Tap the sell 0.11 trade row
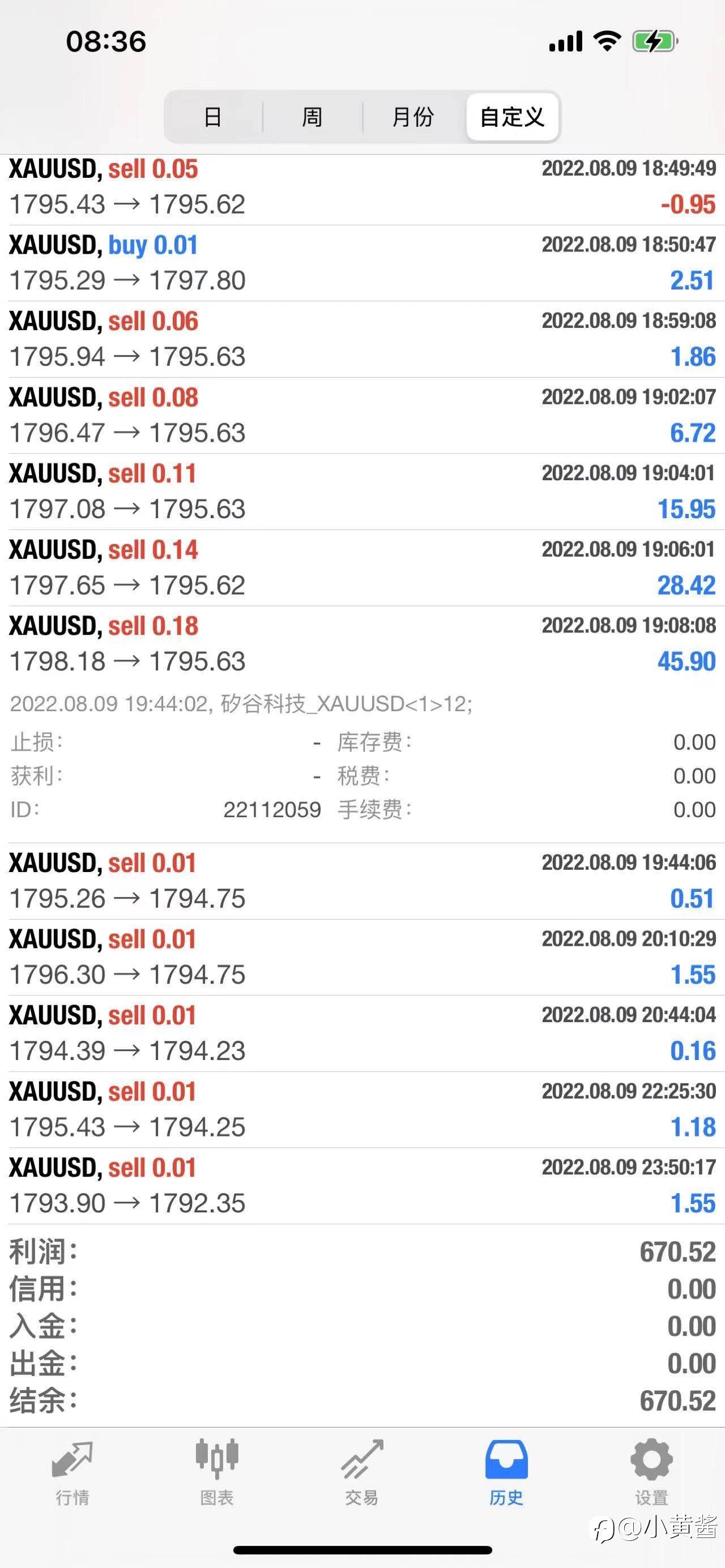The image size is (725, 1568). [x=362, y=491]
